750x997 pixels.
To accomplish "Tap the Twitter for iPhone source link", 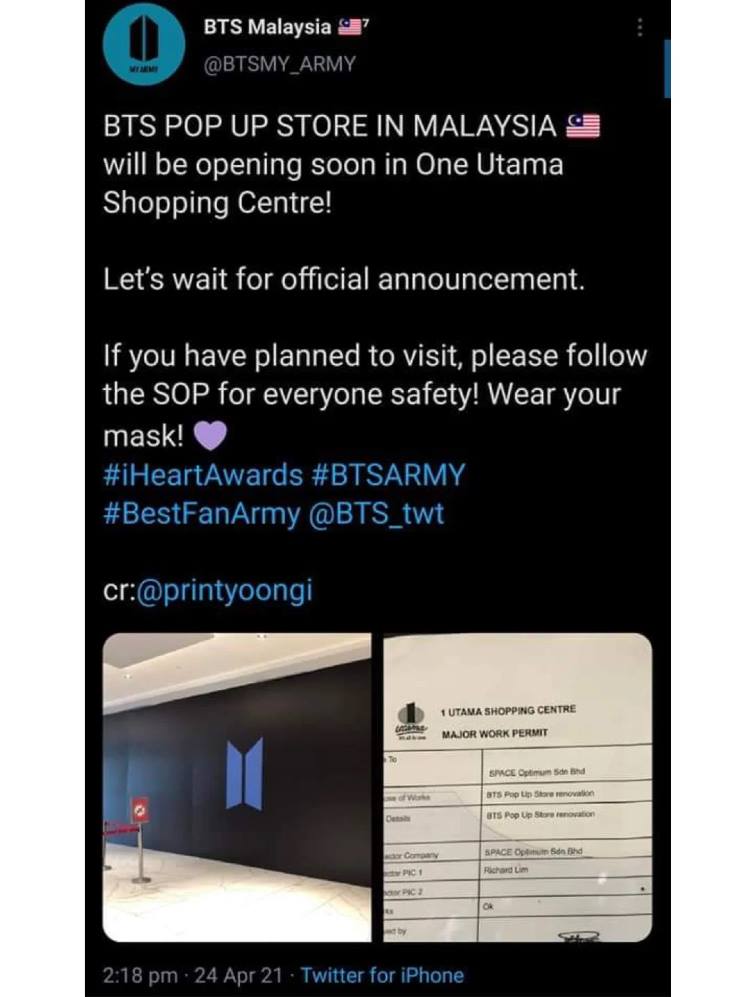I will tap(383, 974).
